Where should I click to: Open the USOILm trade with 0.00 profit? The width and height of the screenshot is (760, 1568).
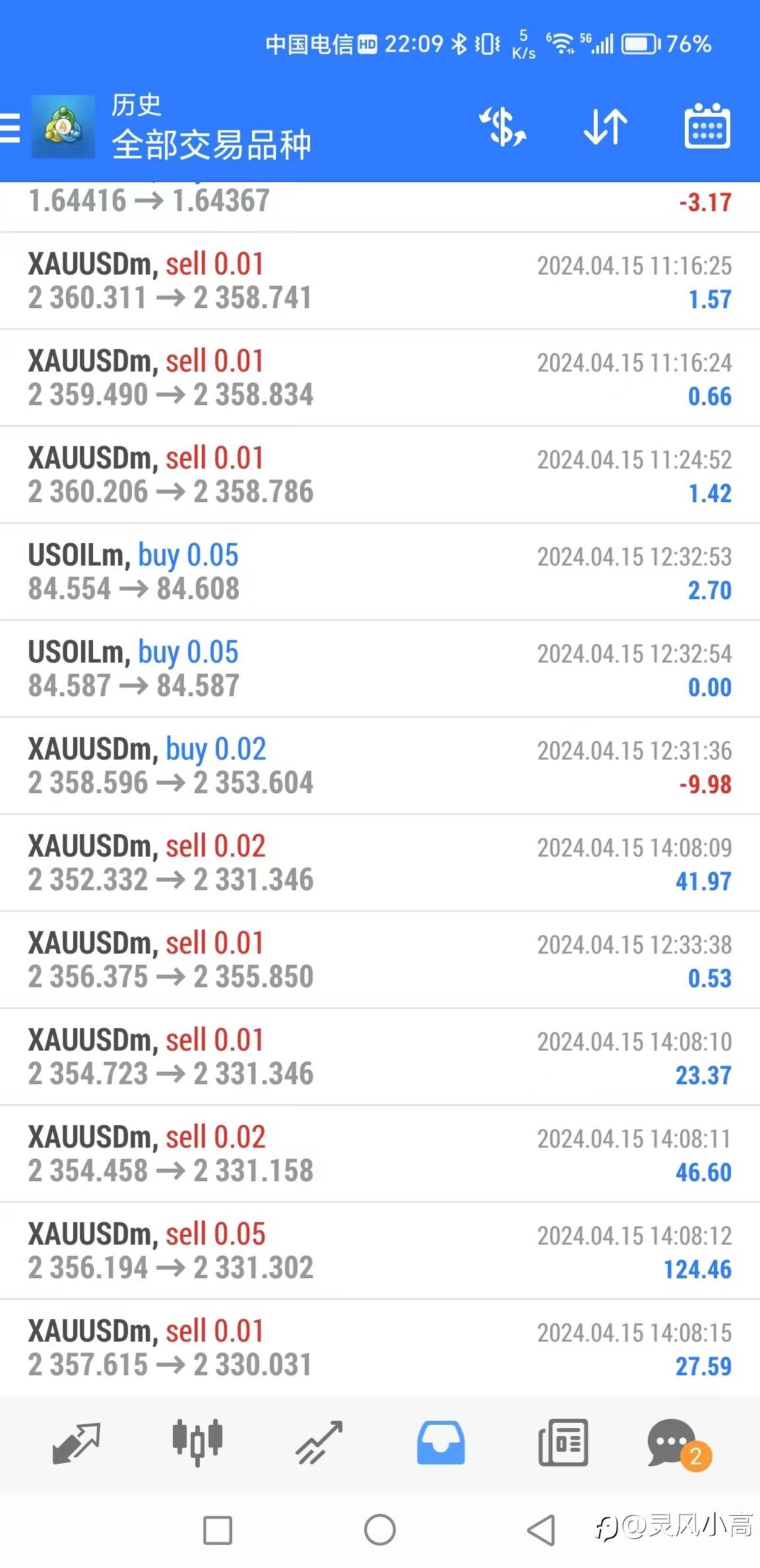(380, 669)
